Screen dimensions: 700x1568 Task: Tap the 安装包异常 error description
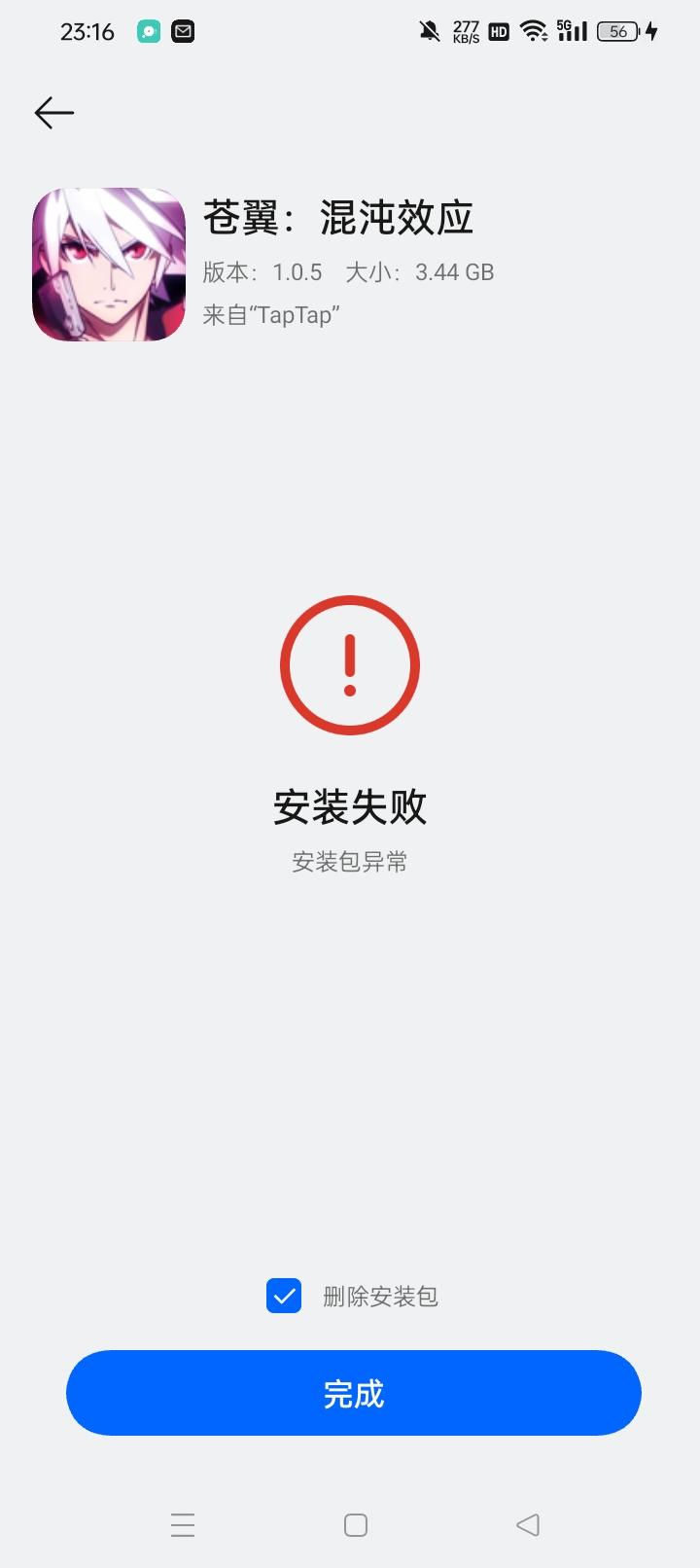click(x=350, y=862)
